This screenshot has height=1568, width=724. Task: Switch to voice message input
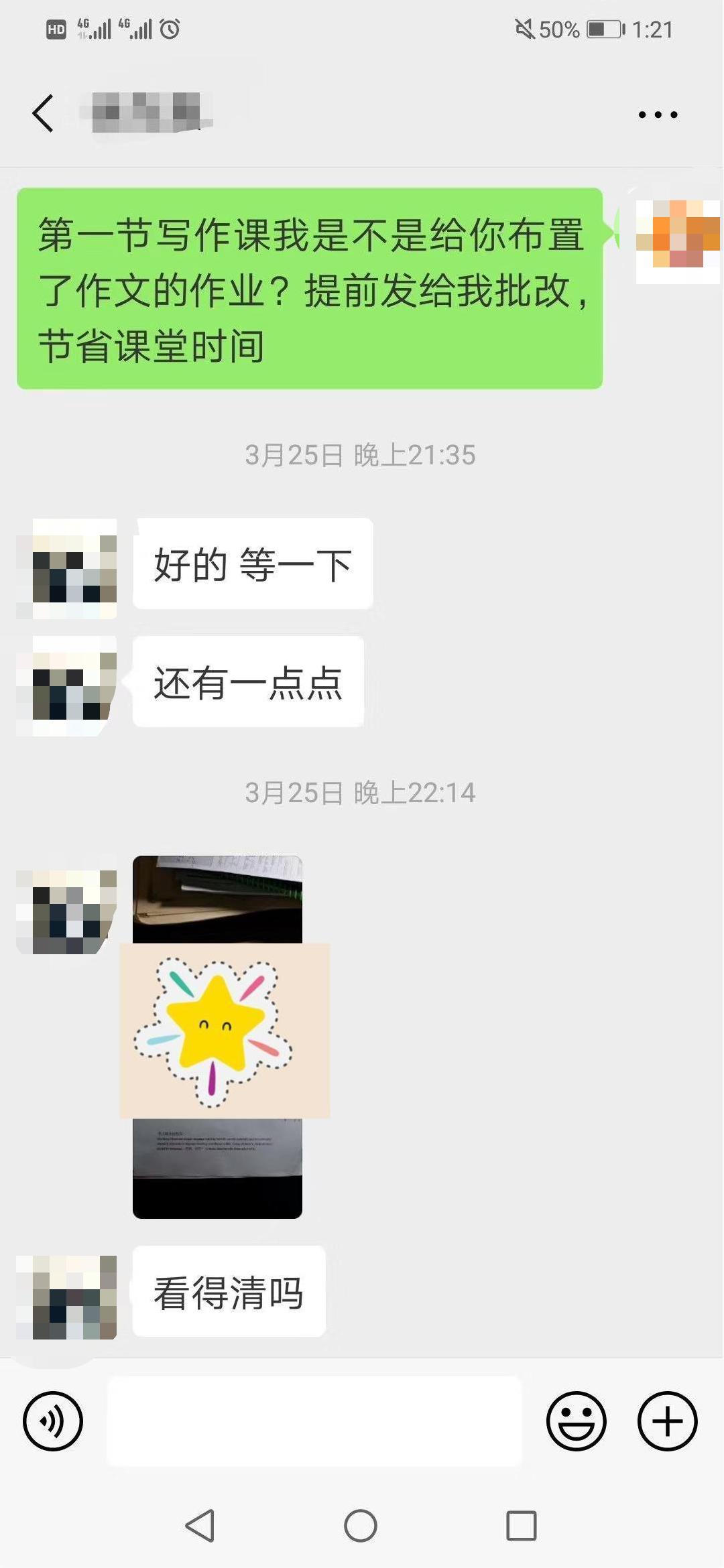[53, 1421]
